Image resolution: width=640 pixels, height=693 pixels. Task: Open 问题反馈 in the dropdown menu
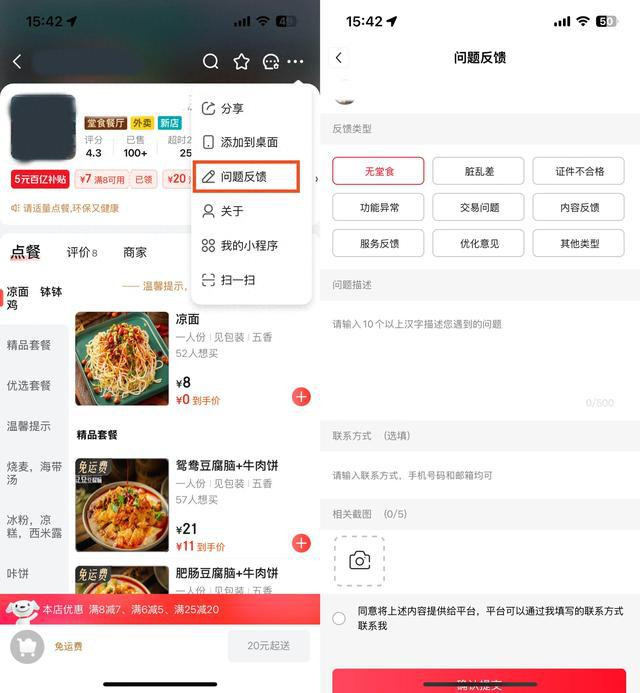(246, 177)
